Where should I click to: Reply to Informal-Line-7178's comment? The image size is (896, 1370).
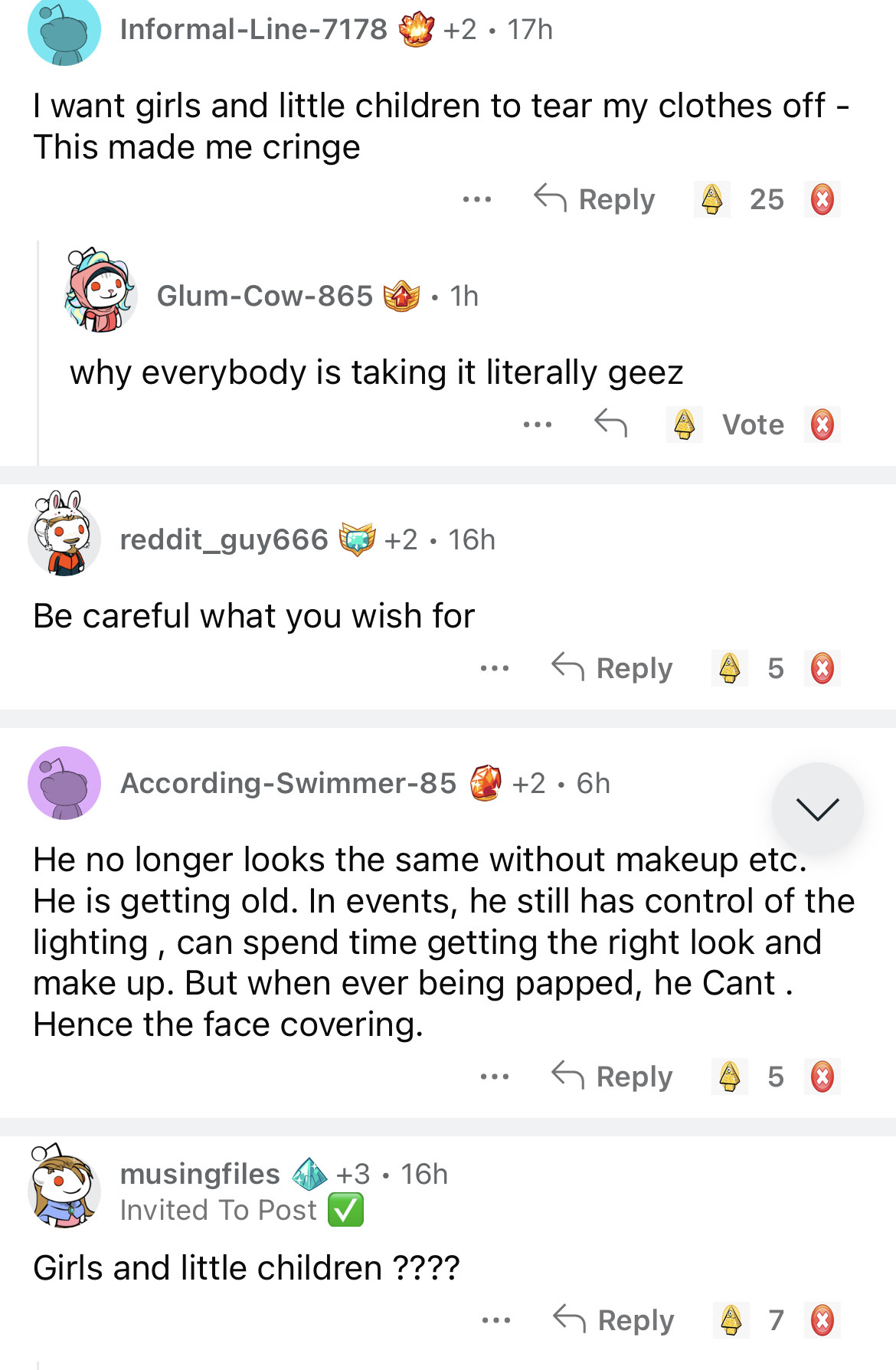click(595, 199)
